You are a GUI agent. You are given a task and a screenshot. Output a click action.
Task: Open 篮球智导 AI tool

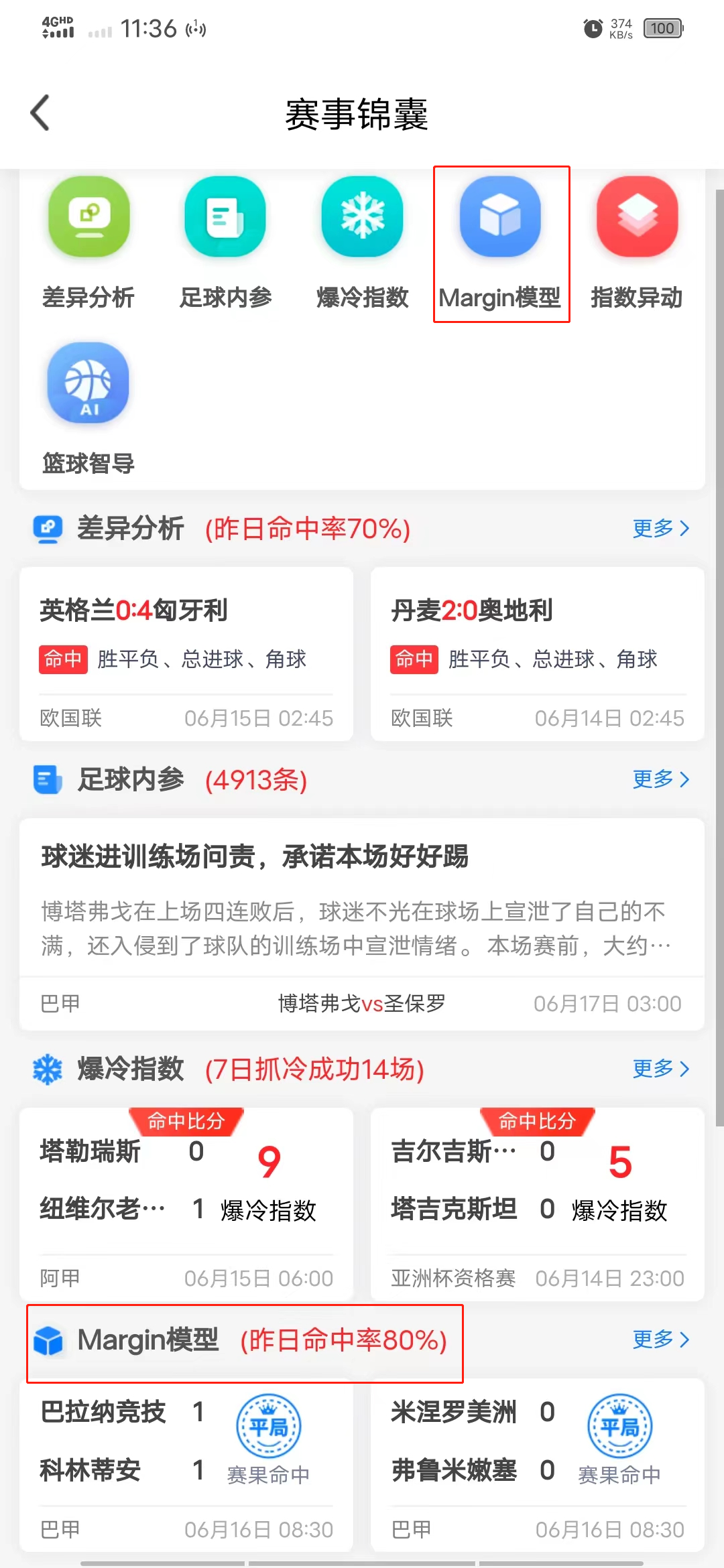tap(88, 384)
